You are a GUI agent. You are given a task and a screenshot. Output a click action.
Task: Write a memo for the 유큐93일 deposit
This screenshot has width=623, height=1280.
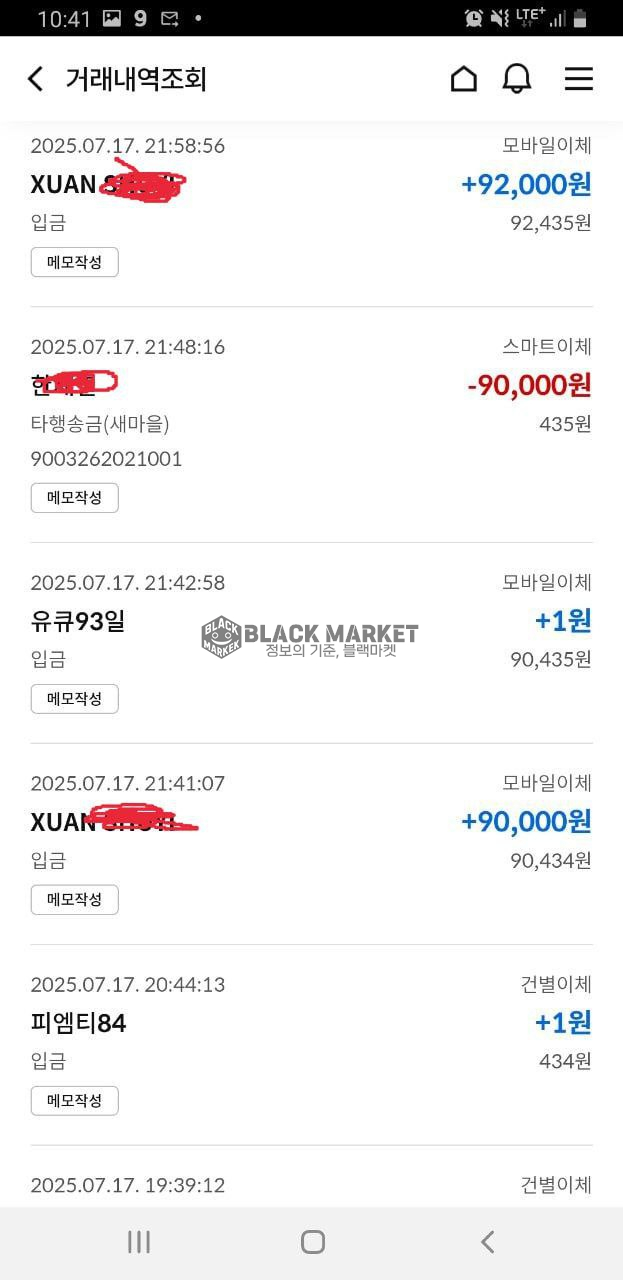[75, 698]
